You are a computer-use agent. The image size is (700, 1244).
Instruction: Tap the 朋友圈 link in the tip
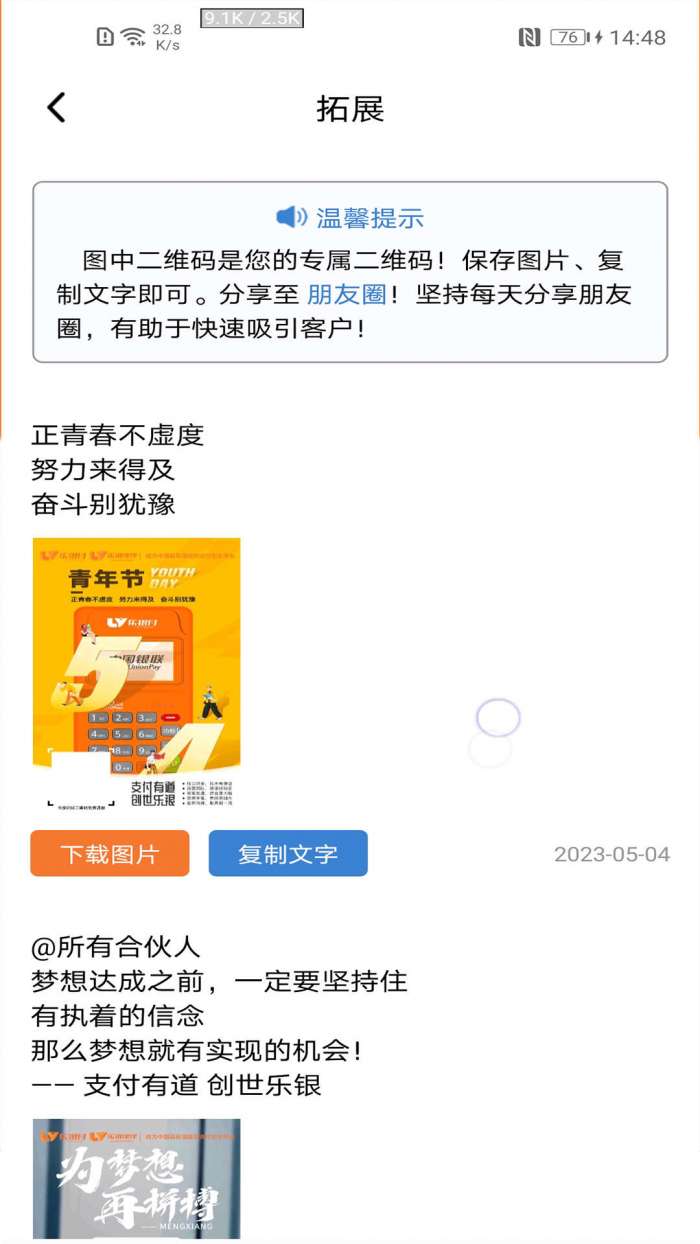click(346, 294)
